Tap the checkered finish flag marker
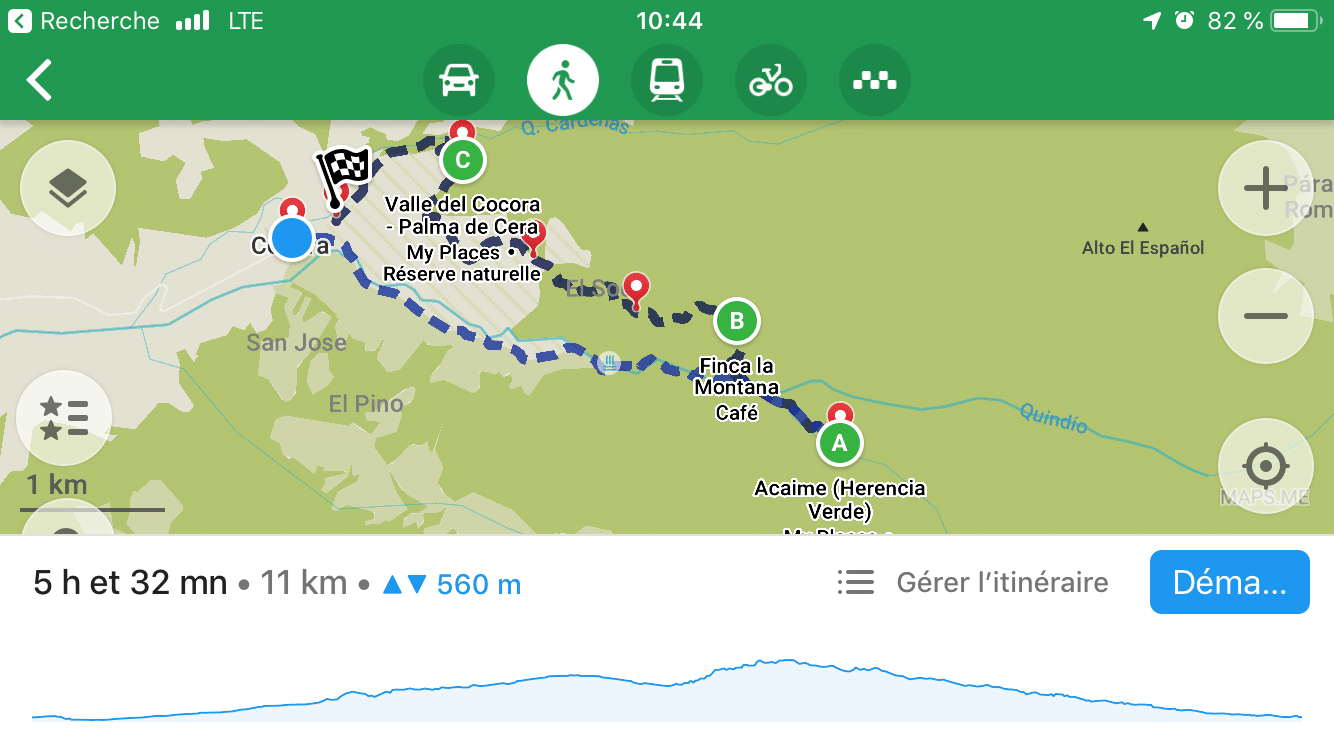Screen dimensions: 1334x750 (x=342, y=174)
